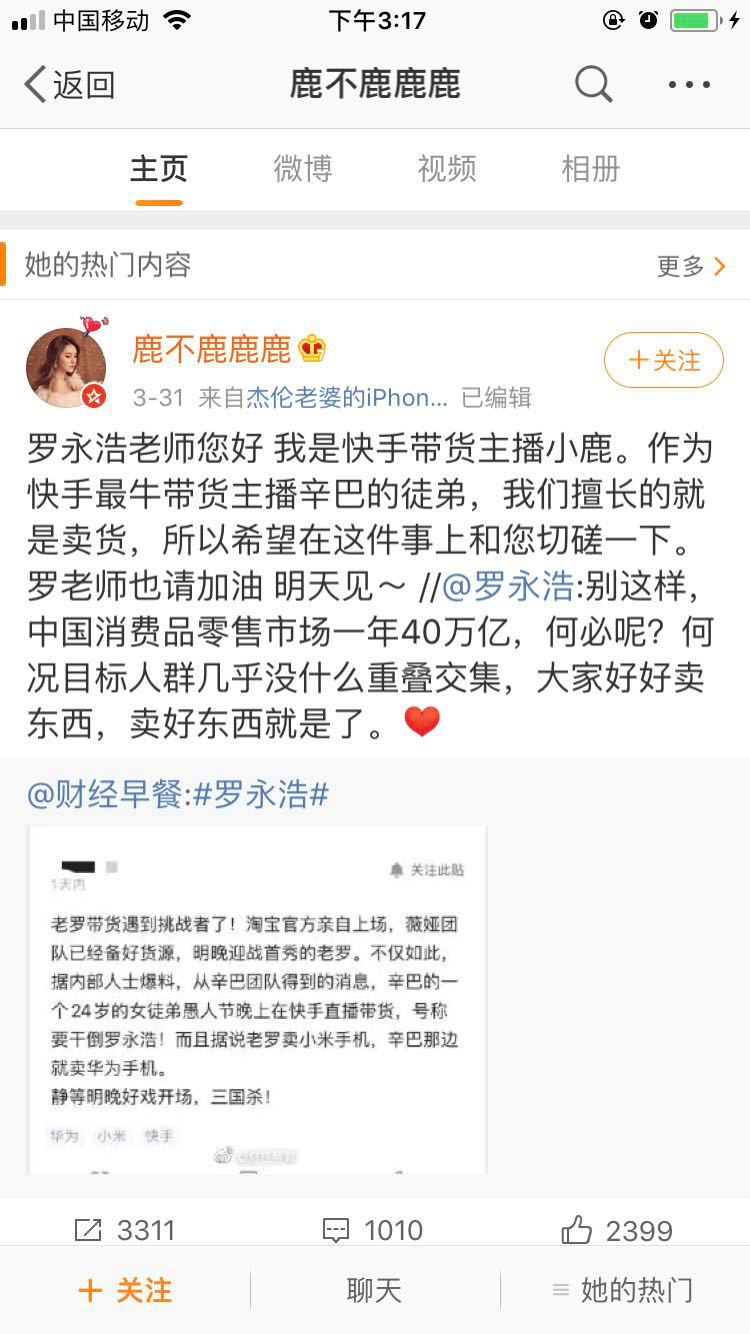Like the post with 2399 likes
Viewport: 750px width, 1334px height.
(616, 1230)
